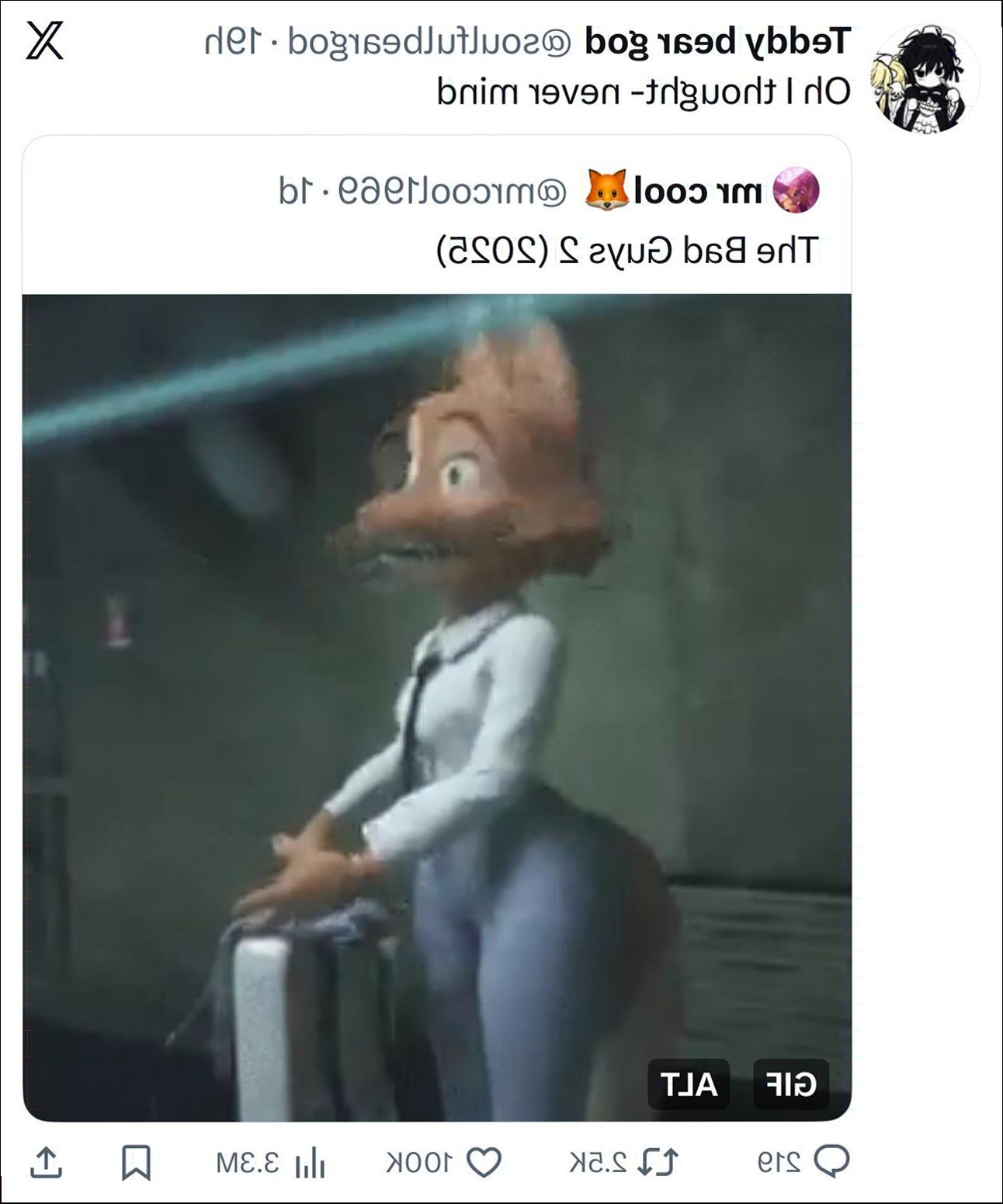The width and height of the screenshot is (1003, 1204).
Task: View post analytics showing 3.3M views
Action: pyautogui.click(x=311, y=1162)
